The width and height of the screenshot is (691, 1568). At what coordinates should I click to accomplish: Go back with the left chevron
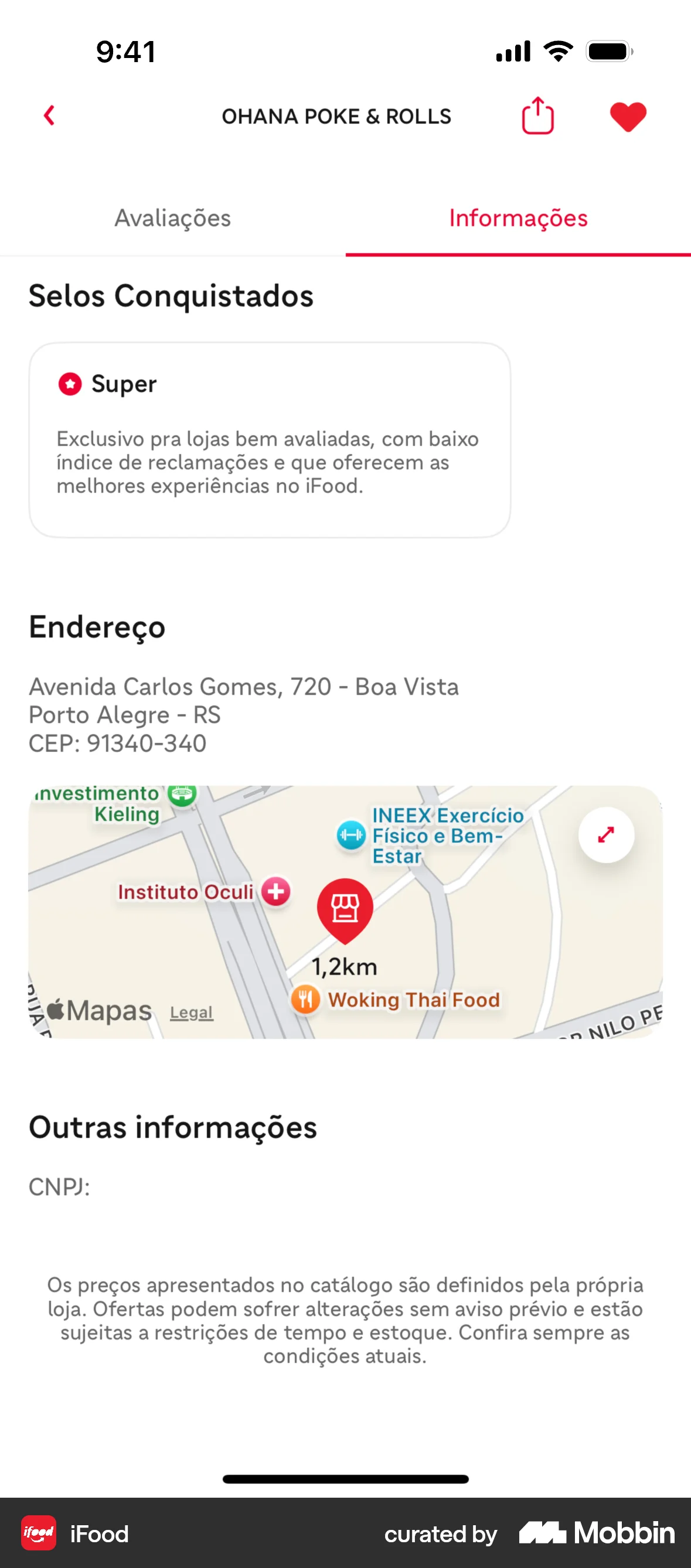point(49,115)
